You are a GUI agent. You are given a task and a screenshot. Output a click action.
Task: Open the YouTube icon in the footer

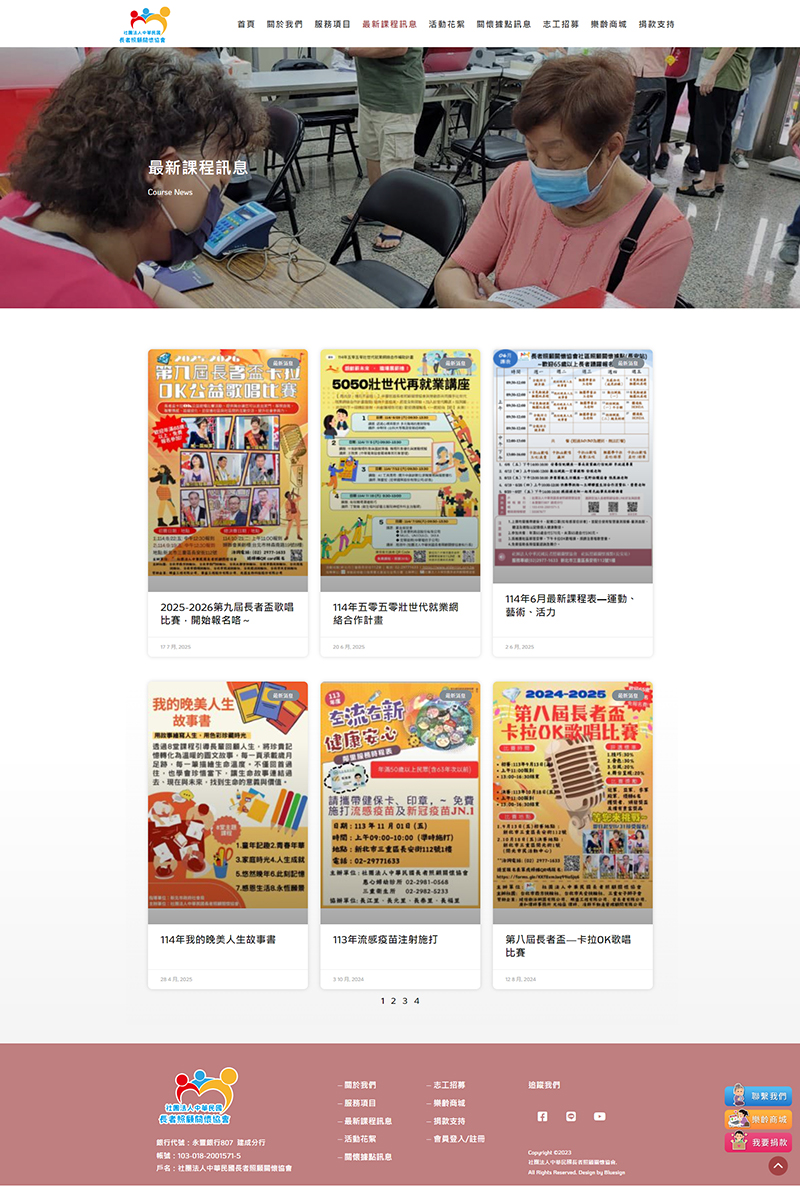tap(599, 1116)
